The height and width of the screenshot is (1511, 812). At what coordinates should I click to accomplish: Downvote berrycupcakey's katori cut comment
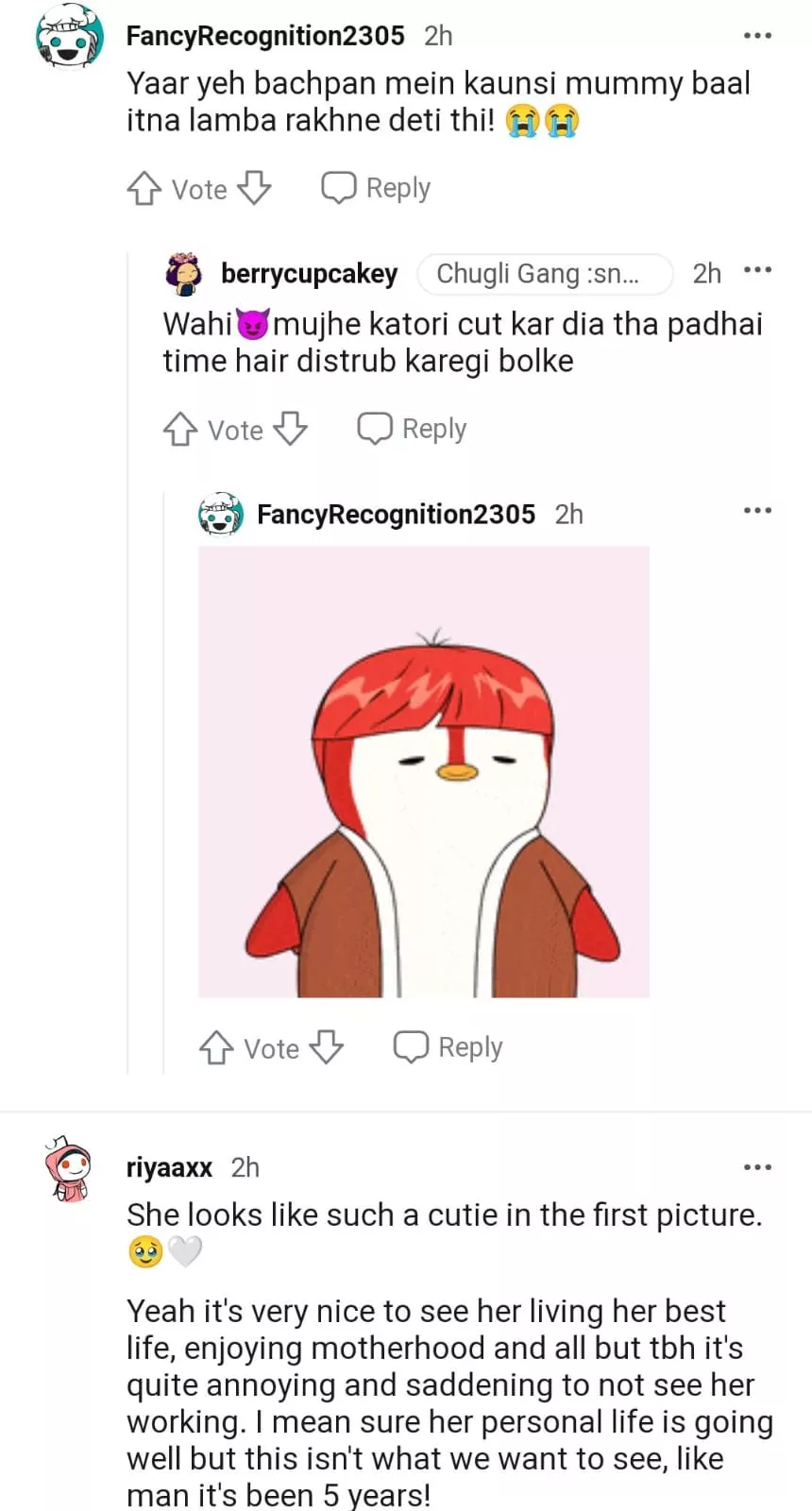point(290,430)
